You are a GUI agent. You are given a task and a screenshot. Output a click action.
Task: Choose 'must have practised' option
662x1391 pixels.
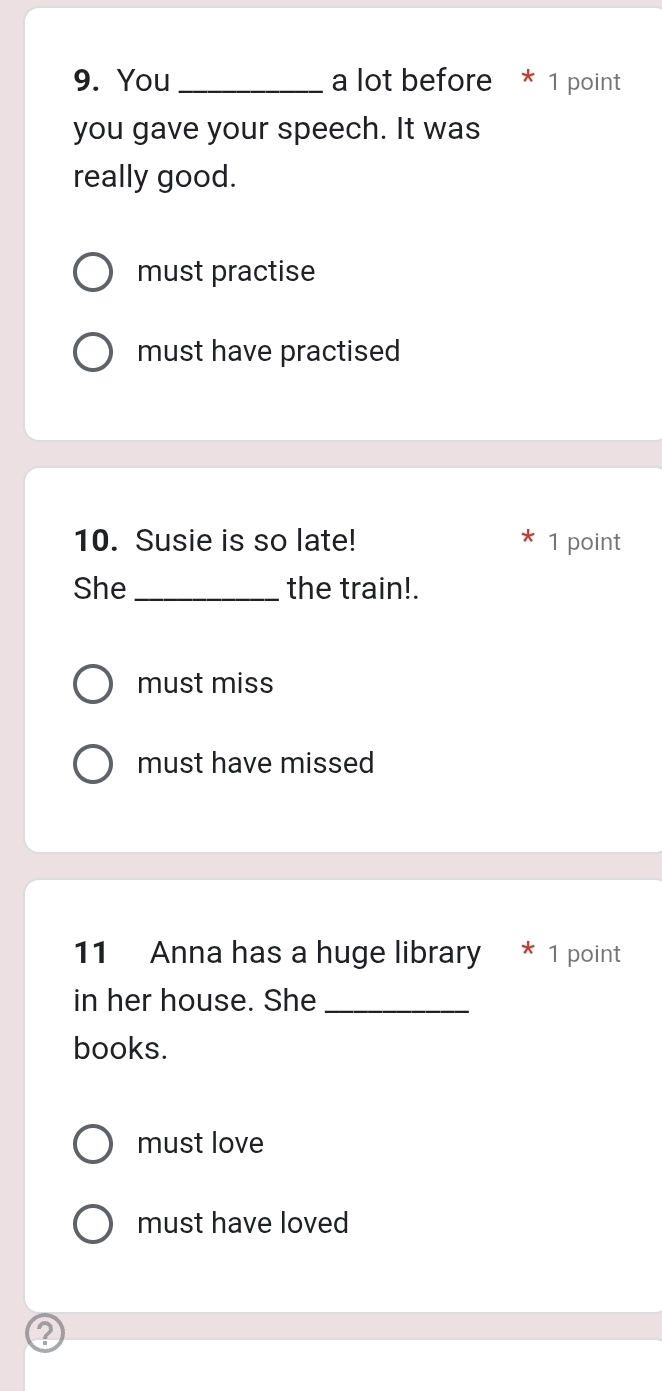(x=94, y=352)
